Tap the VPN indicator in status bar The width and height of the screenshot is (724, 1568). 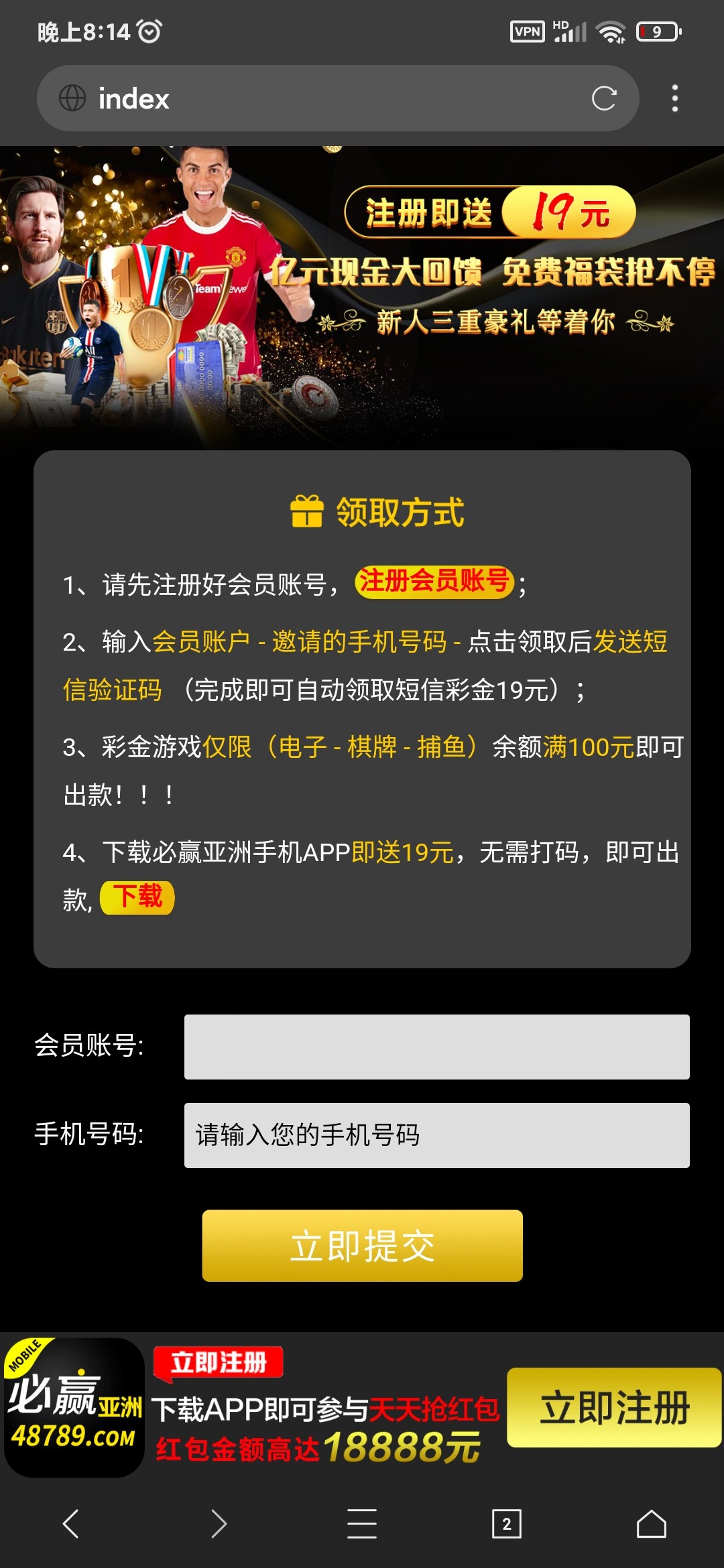(529, 30)
